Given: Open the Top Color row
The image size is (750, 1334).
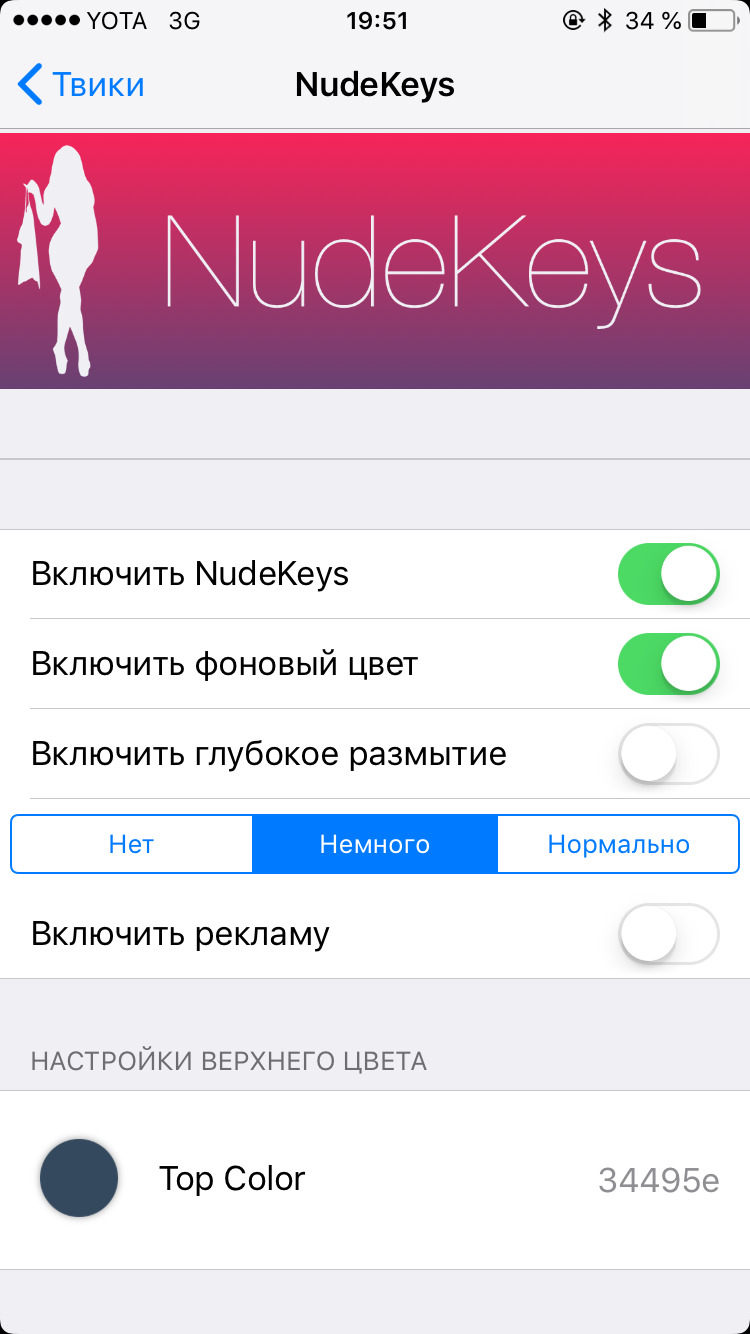Looking at the screenshot, I should [x=375, y=1179].
